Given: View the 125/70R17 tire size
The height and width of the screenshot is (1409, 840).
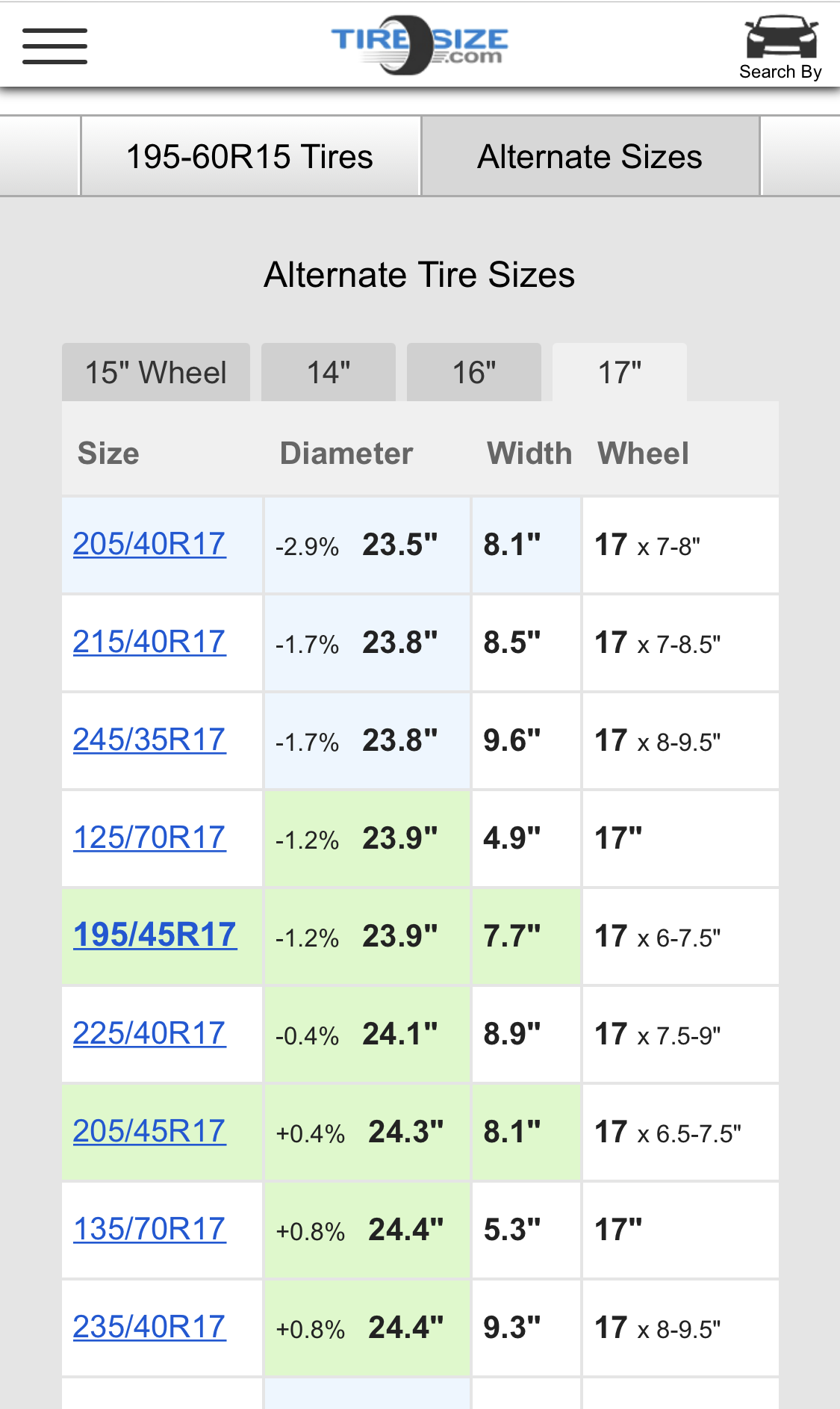Looking at the screenshot, I should point(149,837).
